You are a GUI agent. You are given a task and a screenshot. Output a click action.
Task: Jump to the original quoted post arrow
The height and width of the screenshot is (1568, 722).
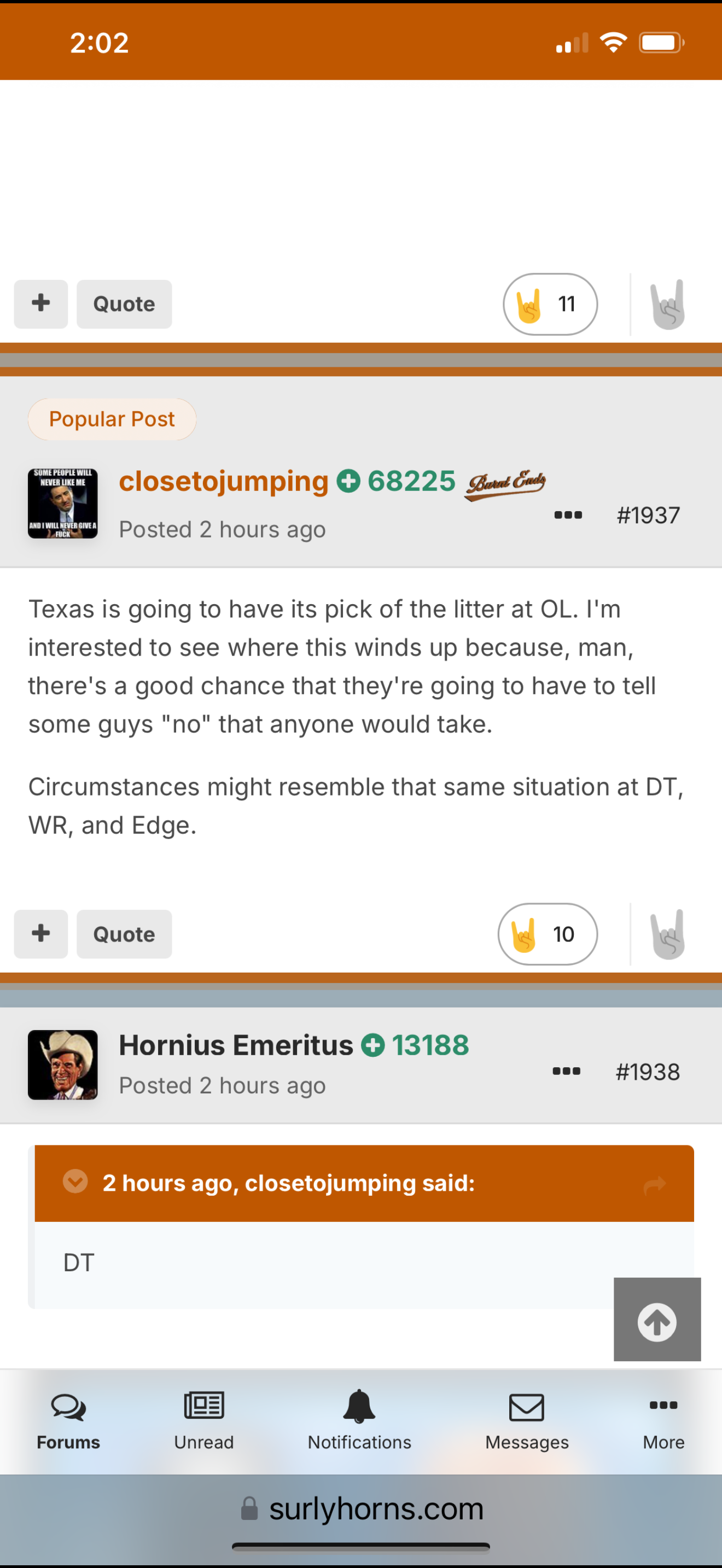(x=654, y=1184)
